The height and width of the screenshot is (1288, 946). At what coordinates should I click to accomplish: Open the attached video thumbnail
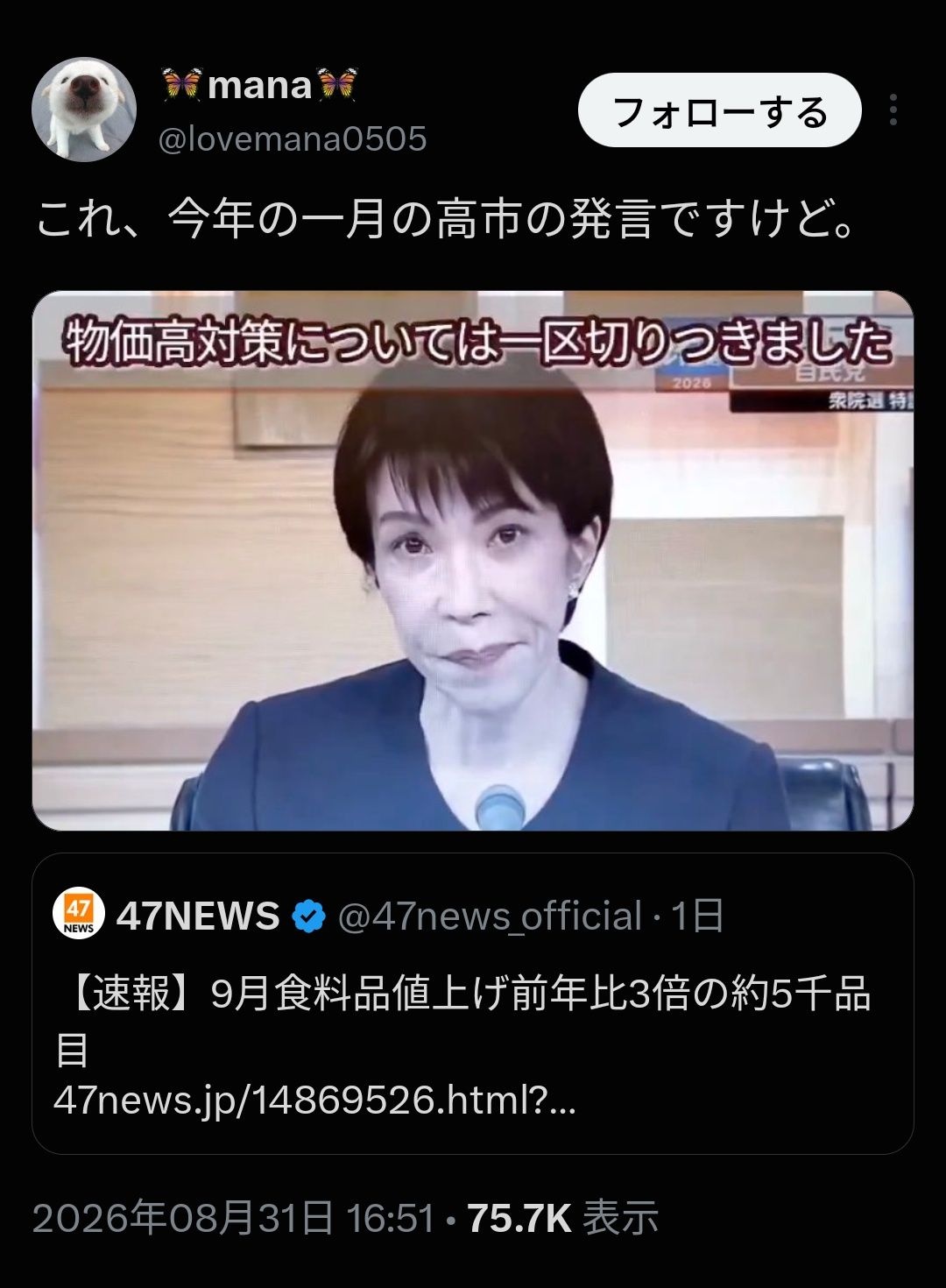pyautogui.click(x=473, y=561)
